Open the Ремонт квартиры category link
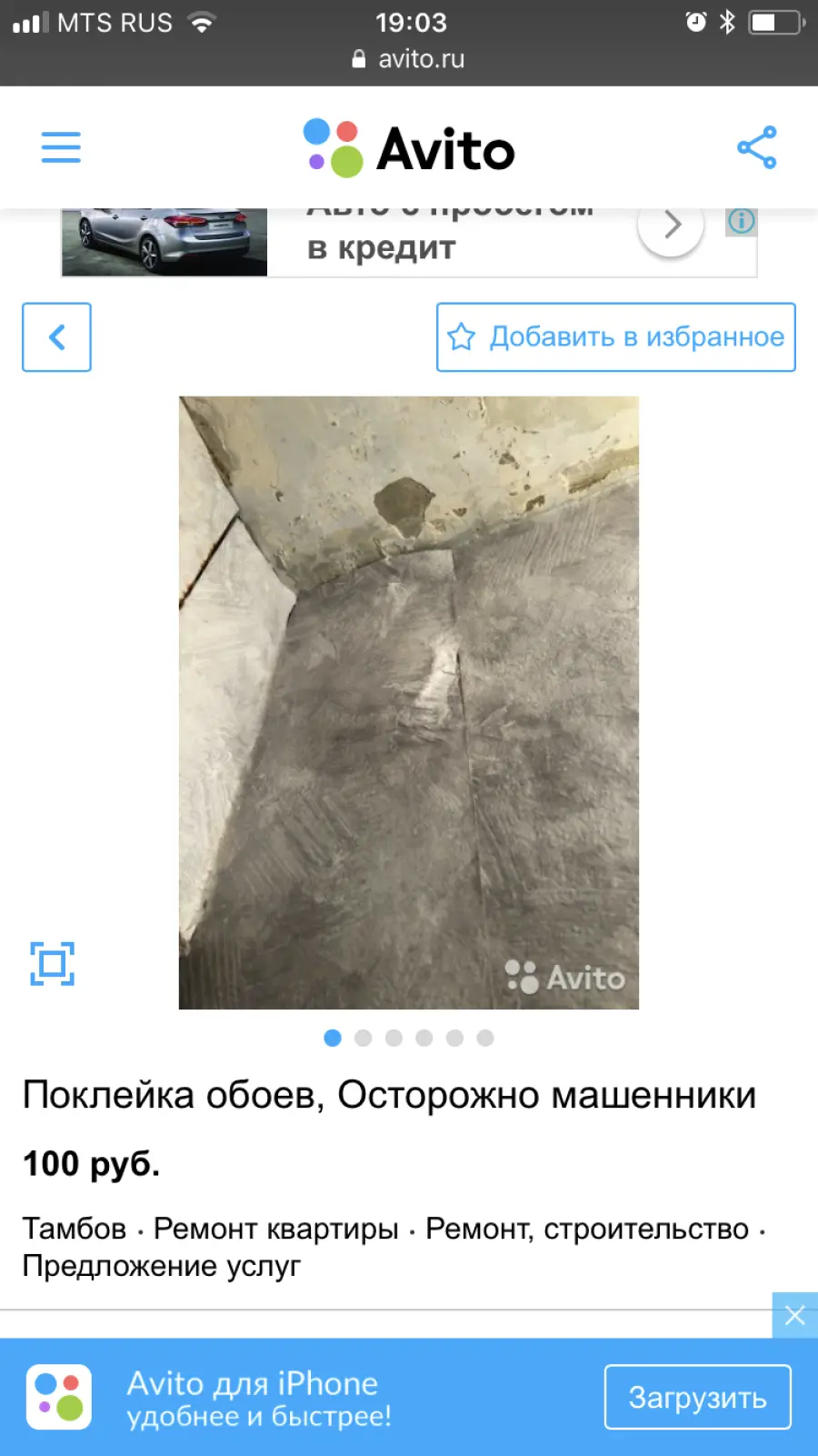 coord(276,1229)
